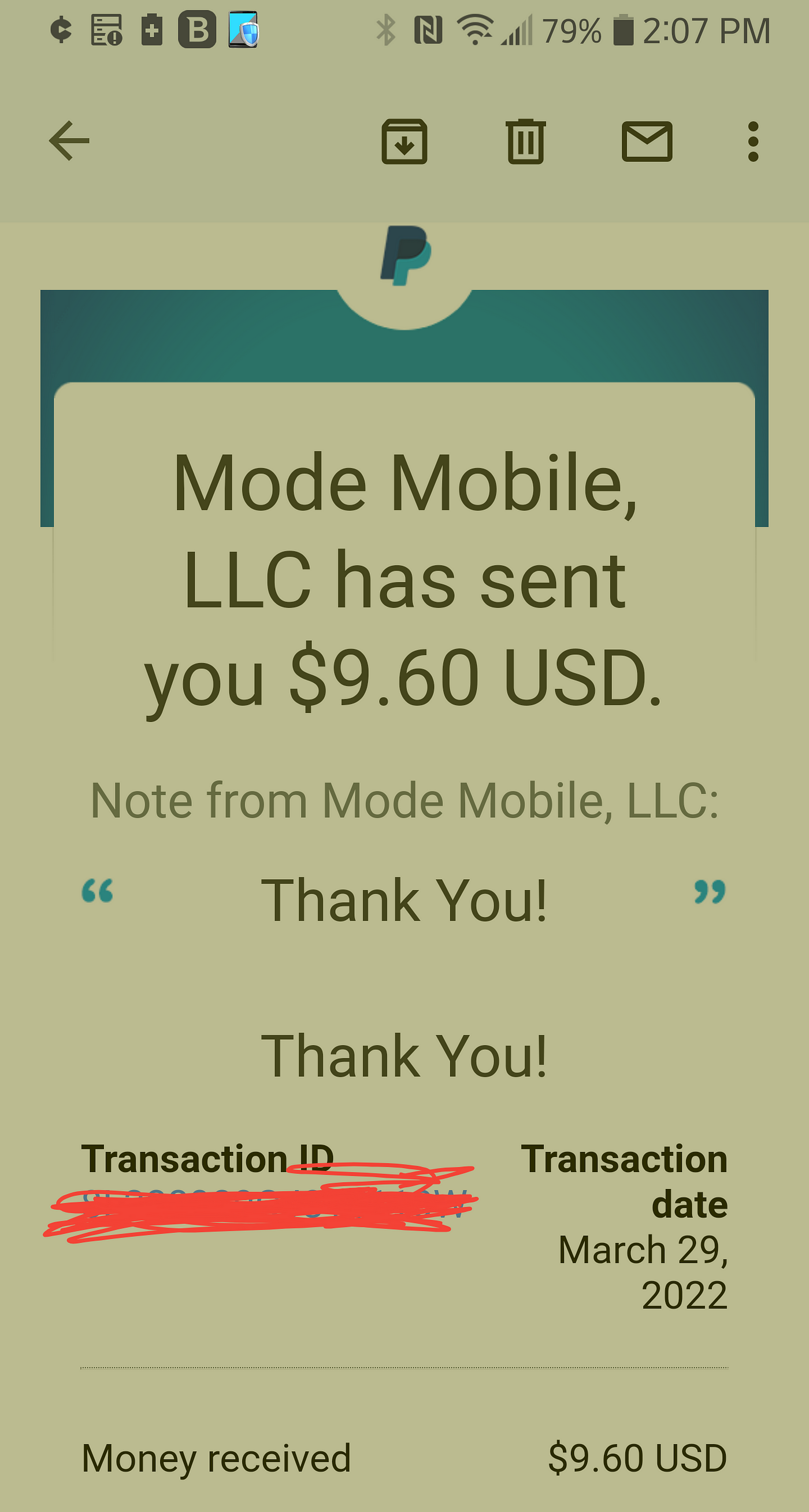Go back to the inbox
The width and height of the screenshot is (809, 1512).
click(x=69, y=141)
